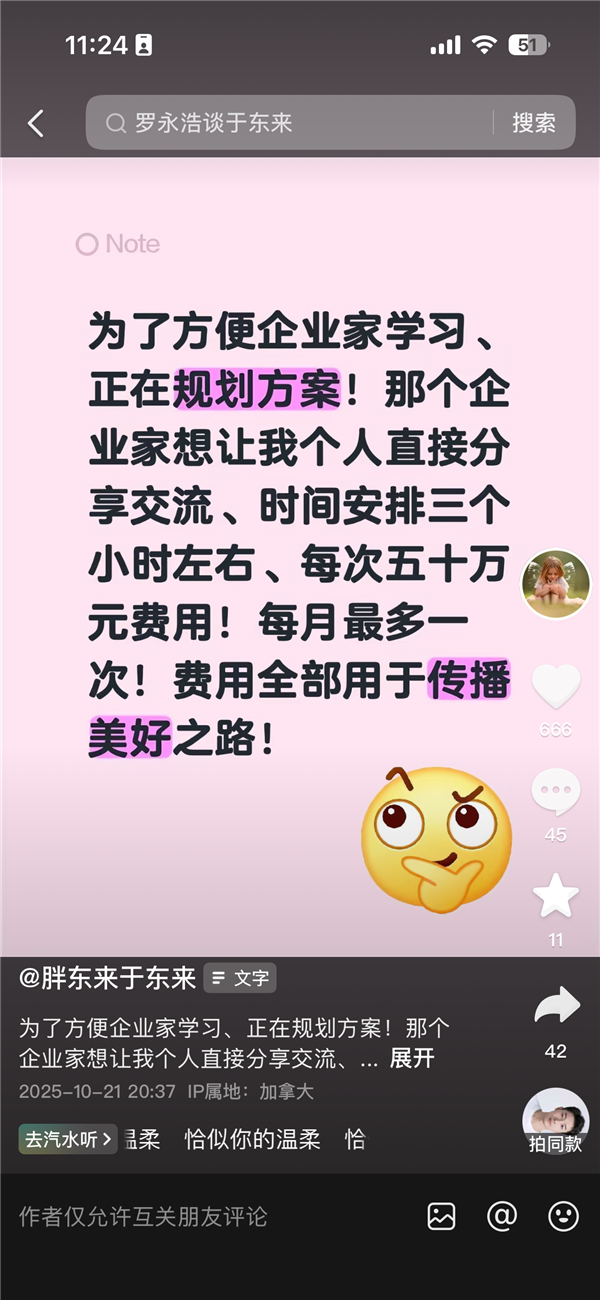Go back using the top-left arrow
The height and width of the screenshot is (1300, 600).
coord(36,123)
